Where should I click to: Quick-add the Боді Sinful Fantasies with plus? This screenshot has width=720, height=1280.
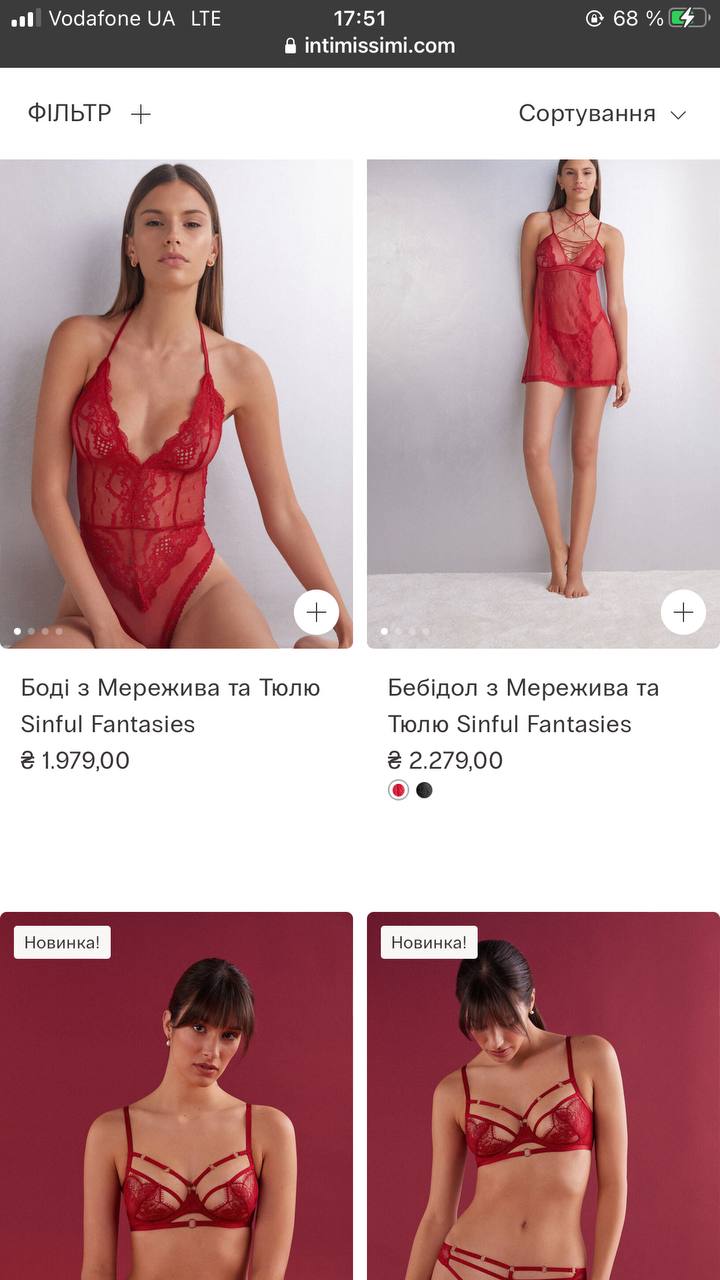coord(316,612)
